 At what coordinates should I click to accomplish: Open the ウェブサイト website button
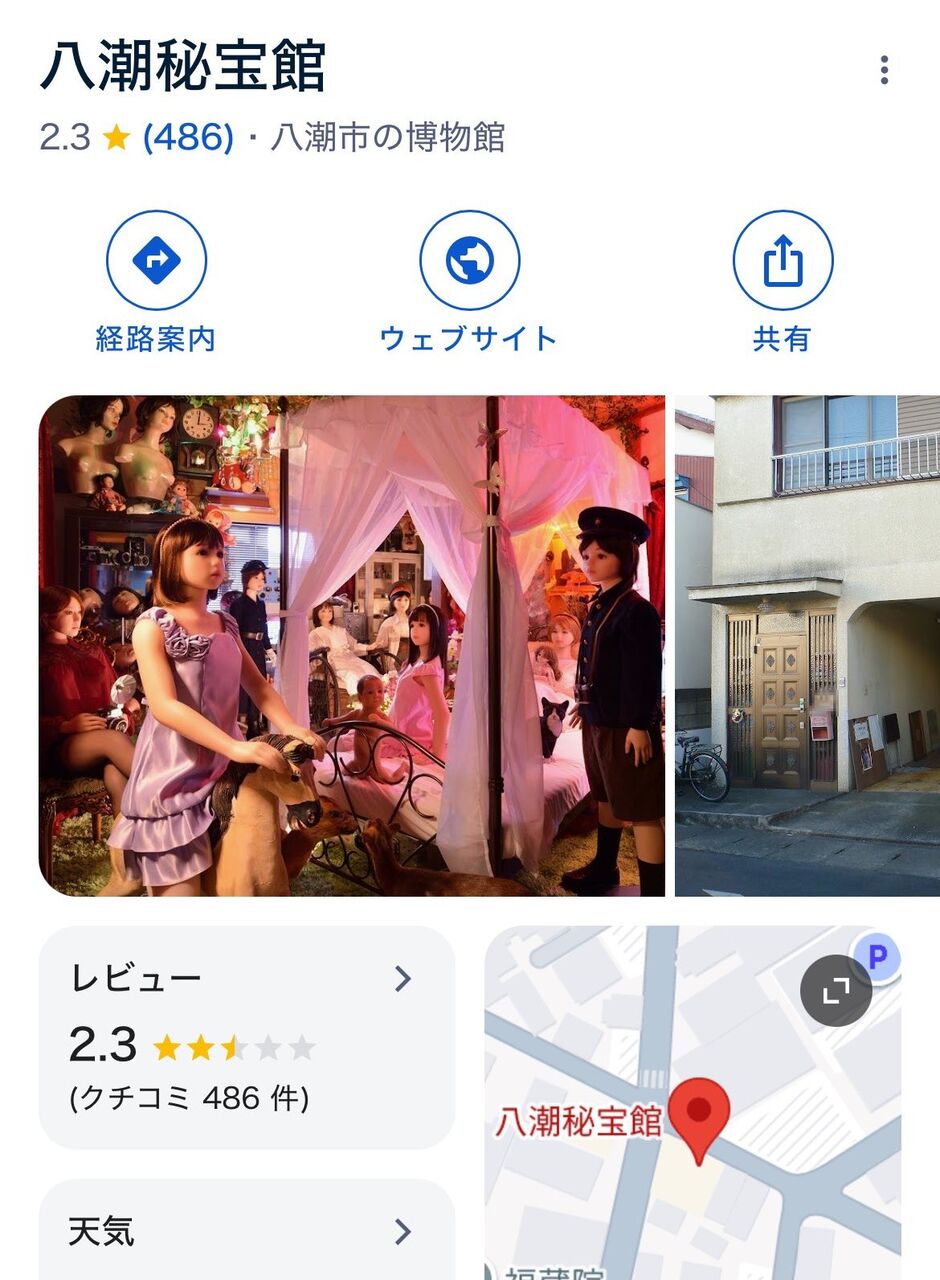pos(469,261)
